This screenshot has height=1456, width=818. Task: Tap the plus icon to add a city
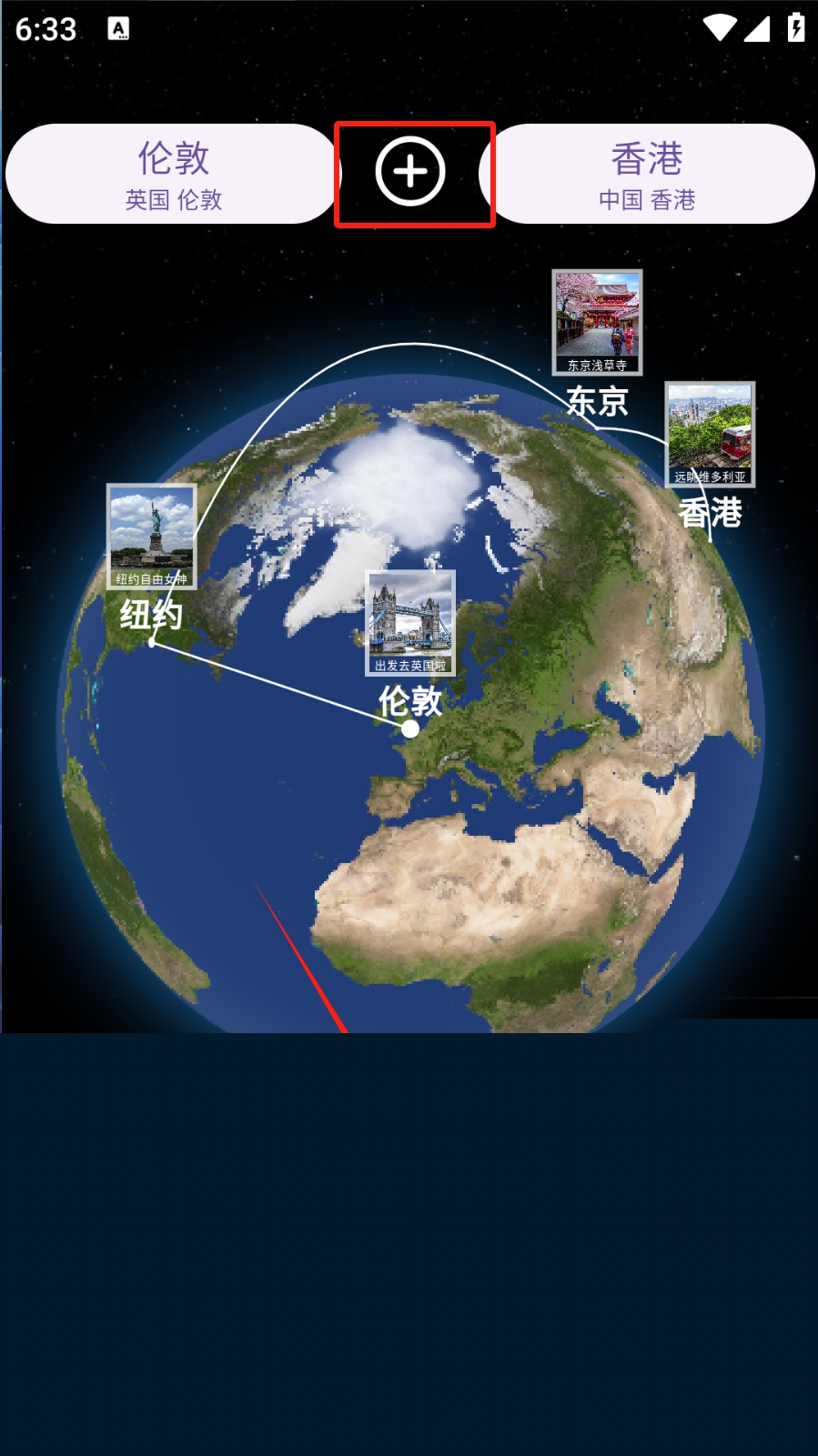(x=410, y=172)
